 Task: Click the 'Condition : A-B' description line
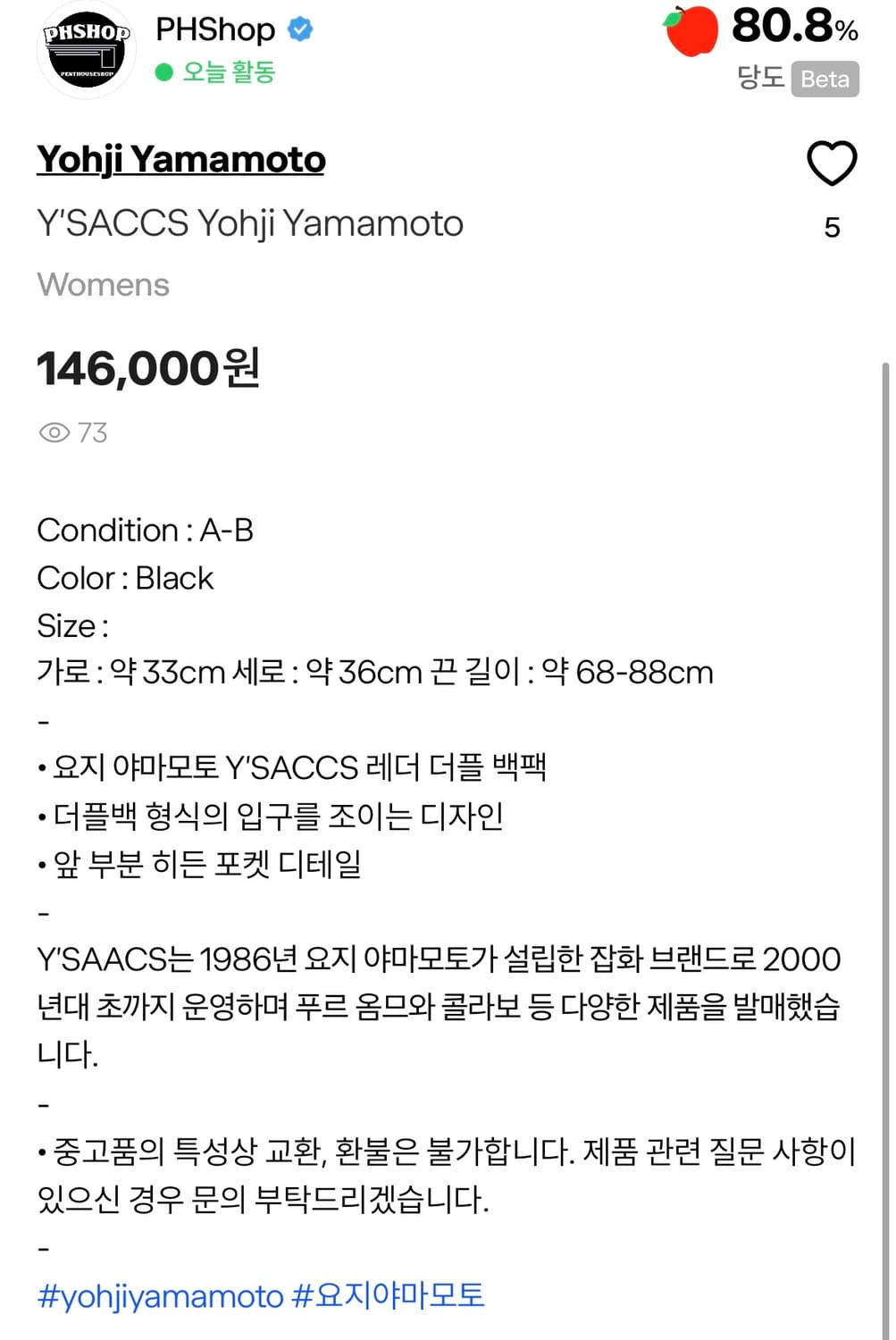pyautogui.click(x=145, y=529)
